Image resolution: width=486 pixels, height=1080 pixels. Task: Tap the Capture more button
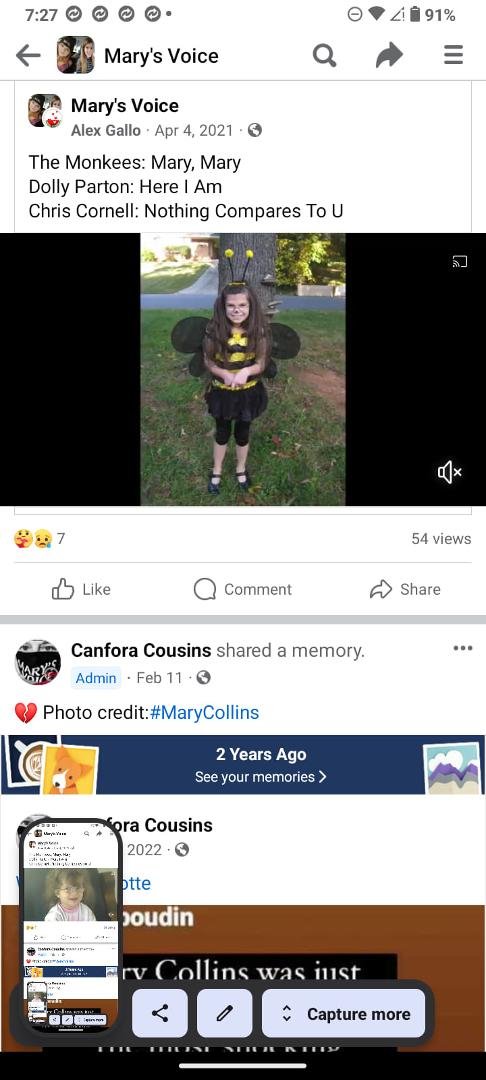click(x=344, y=1013)
